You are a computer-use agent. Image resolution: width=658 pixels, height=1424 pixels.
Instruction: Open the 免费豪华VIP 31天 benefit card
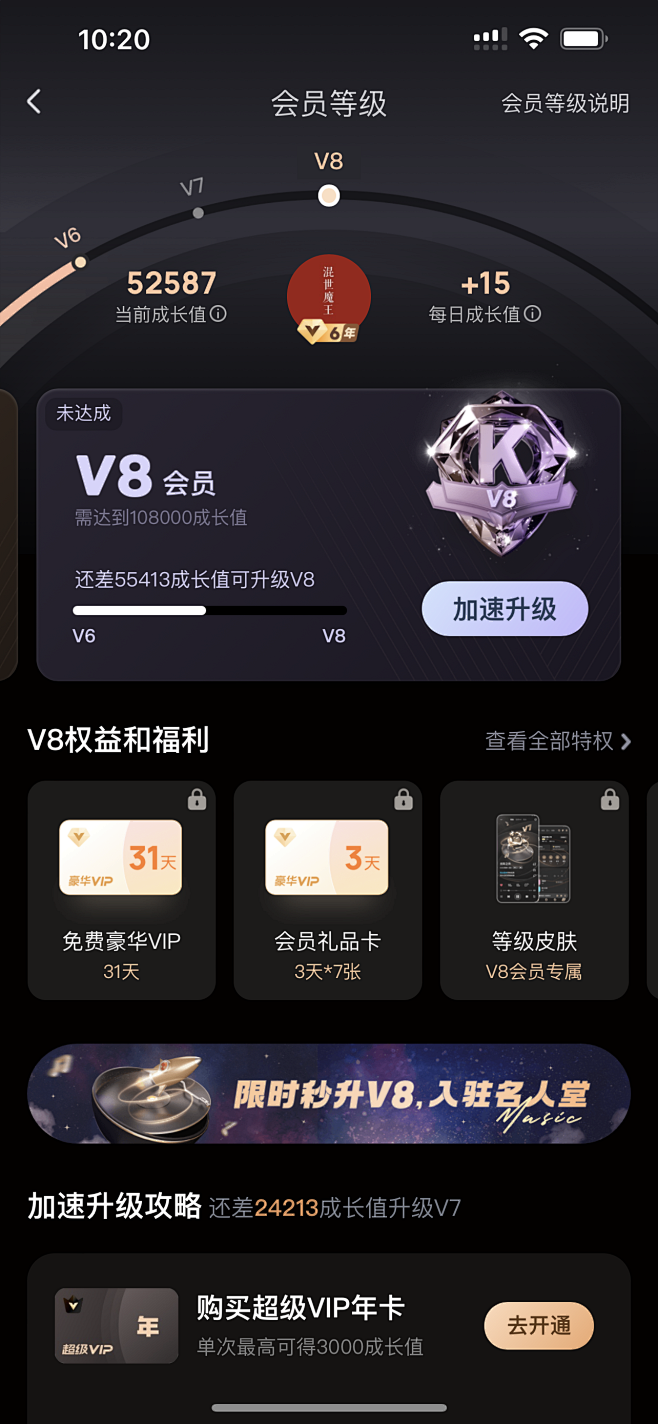122,890
